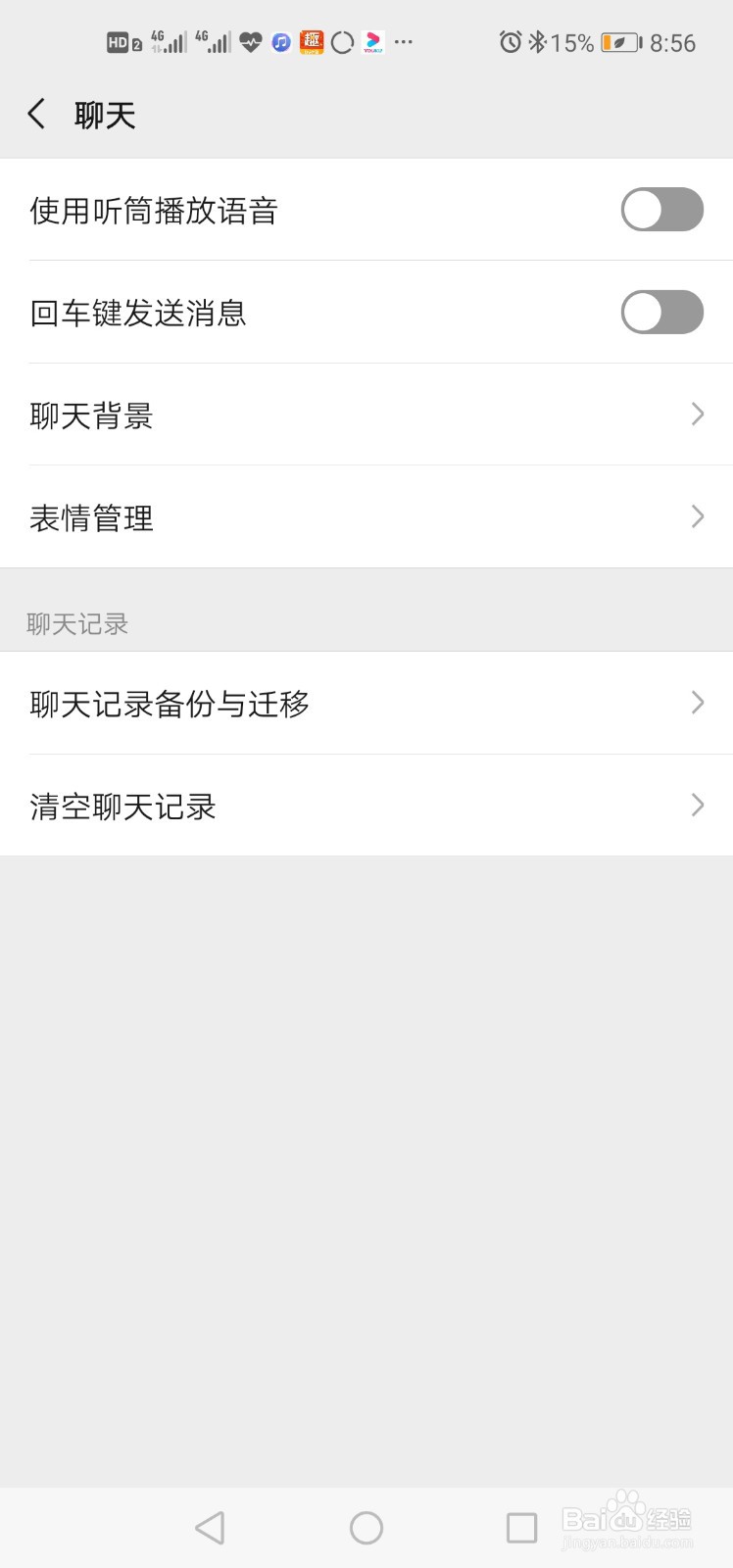Tap the ellipsis overflow in the status bar
This screenshot has width=733, height=1568.
[x=403, y=41]
